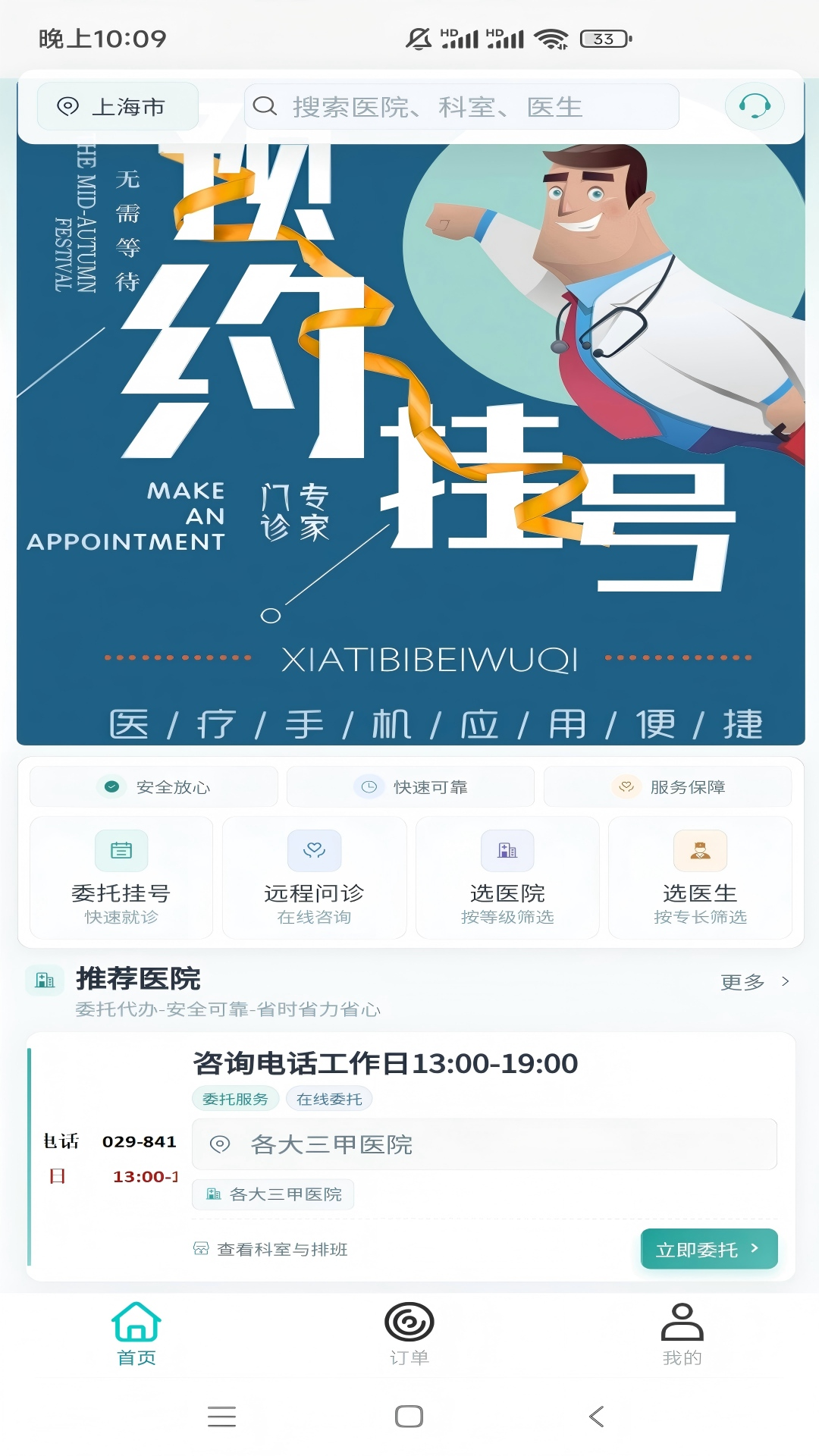Tap the search bar for hospitals and doctors
This screenshot has height=1456, width=819.
coord(461,106)
